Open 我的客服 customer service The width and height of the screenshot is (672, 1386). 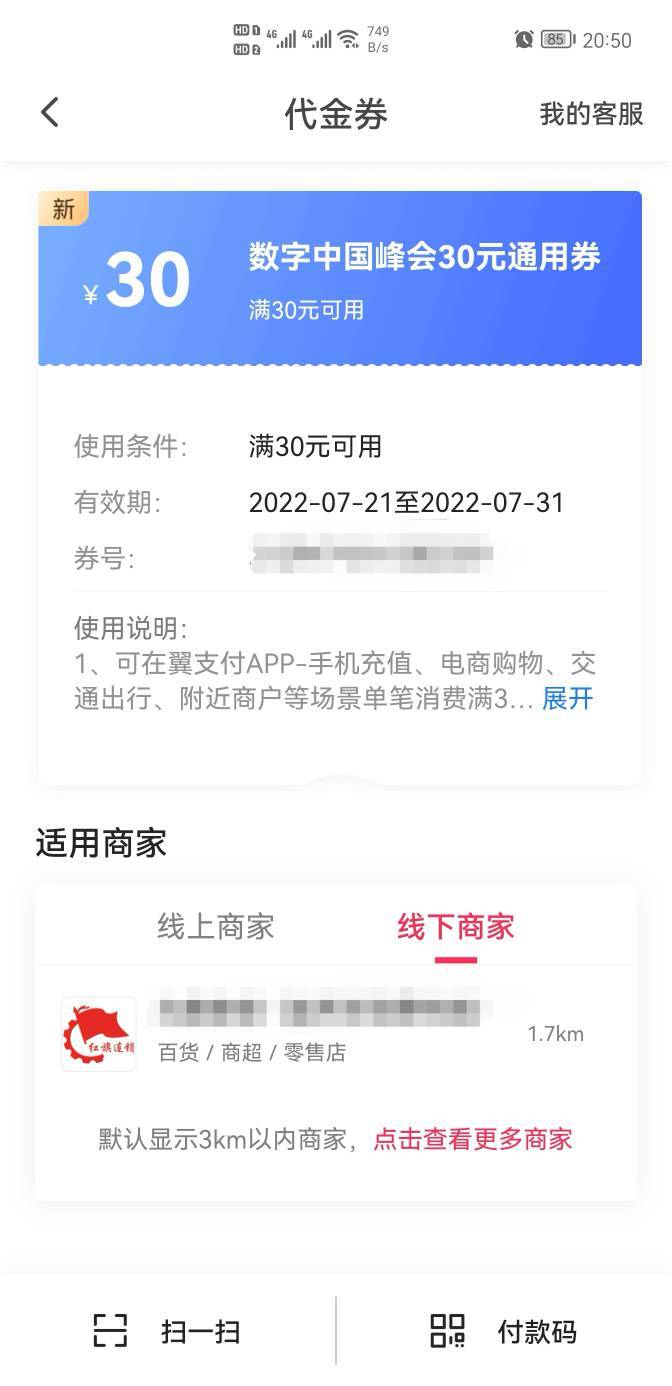tap(591, 114)
